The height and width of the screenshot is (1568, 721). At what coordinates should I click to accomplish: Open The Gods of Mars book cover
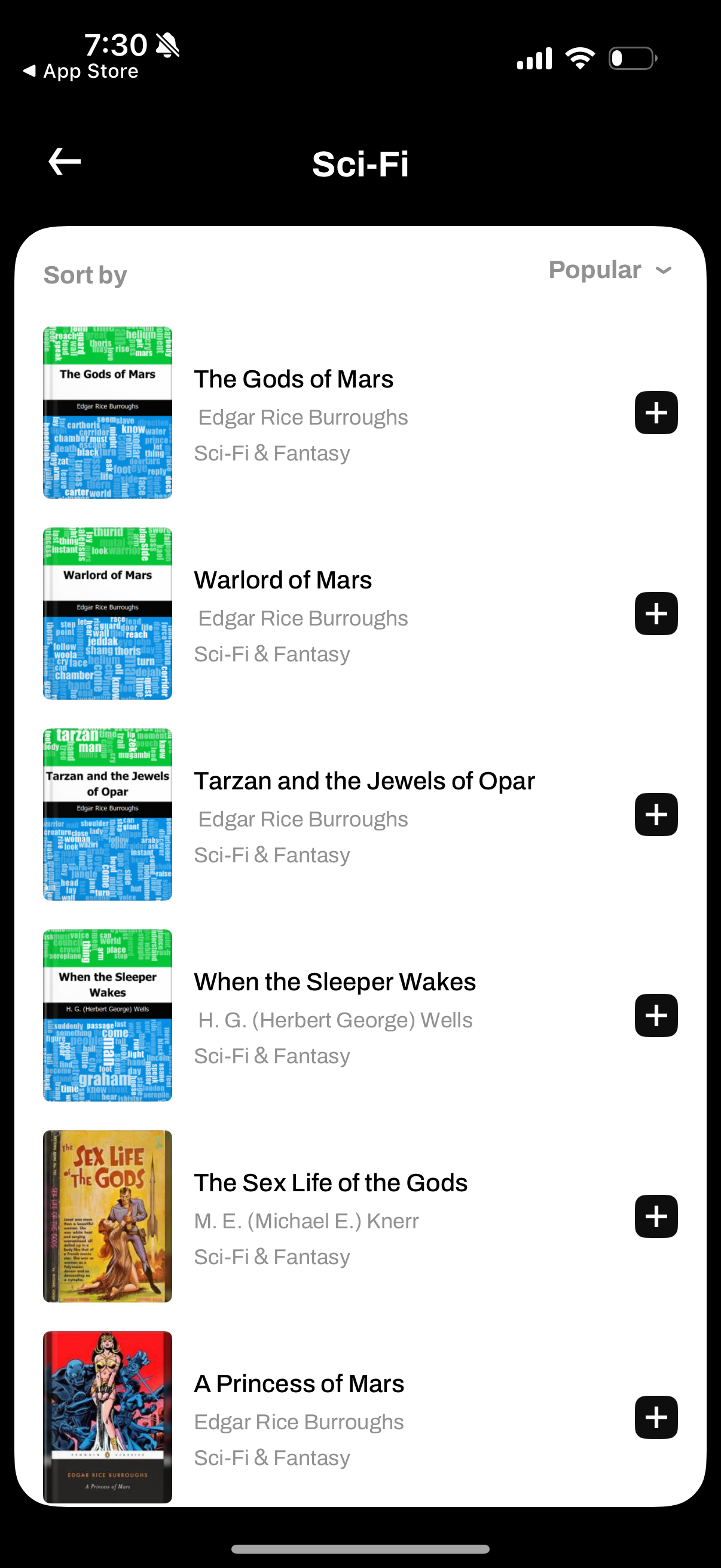pos(108,413)
